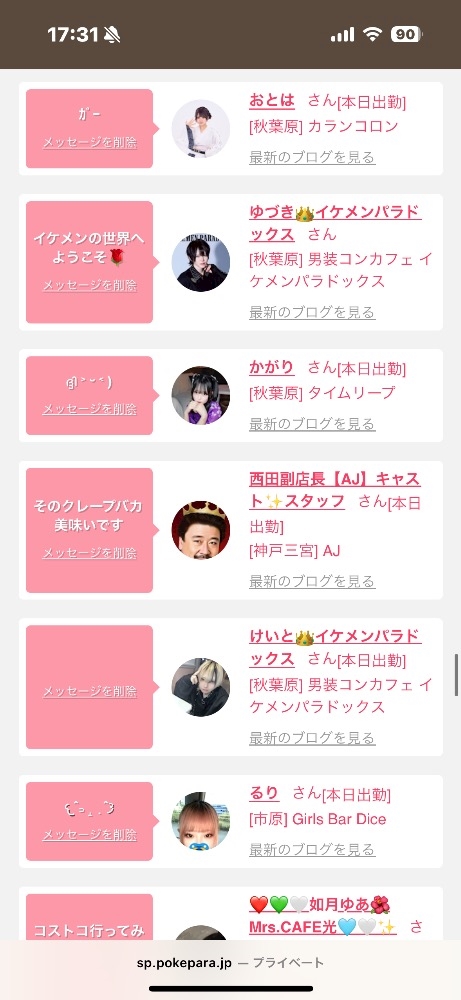Open かがり's profile name link
The image size is (461, 1000).
click(272, 367)
